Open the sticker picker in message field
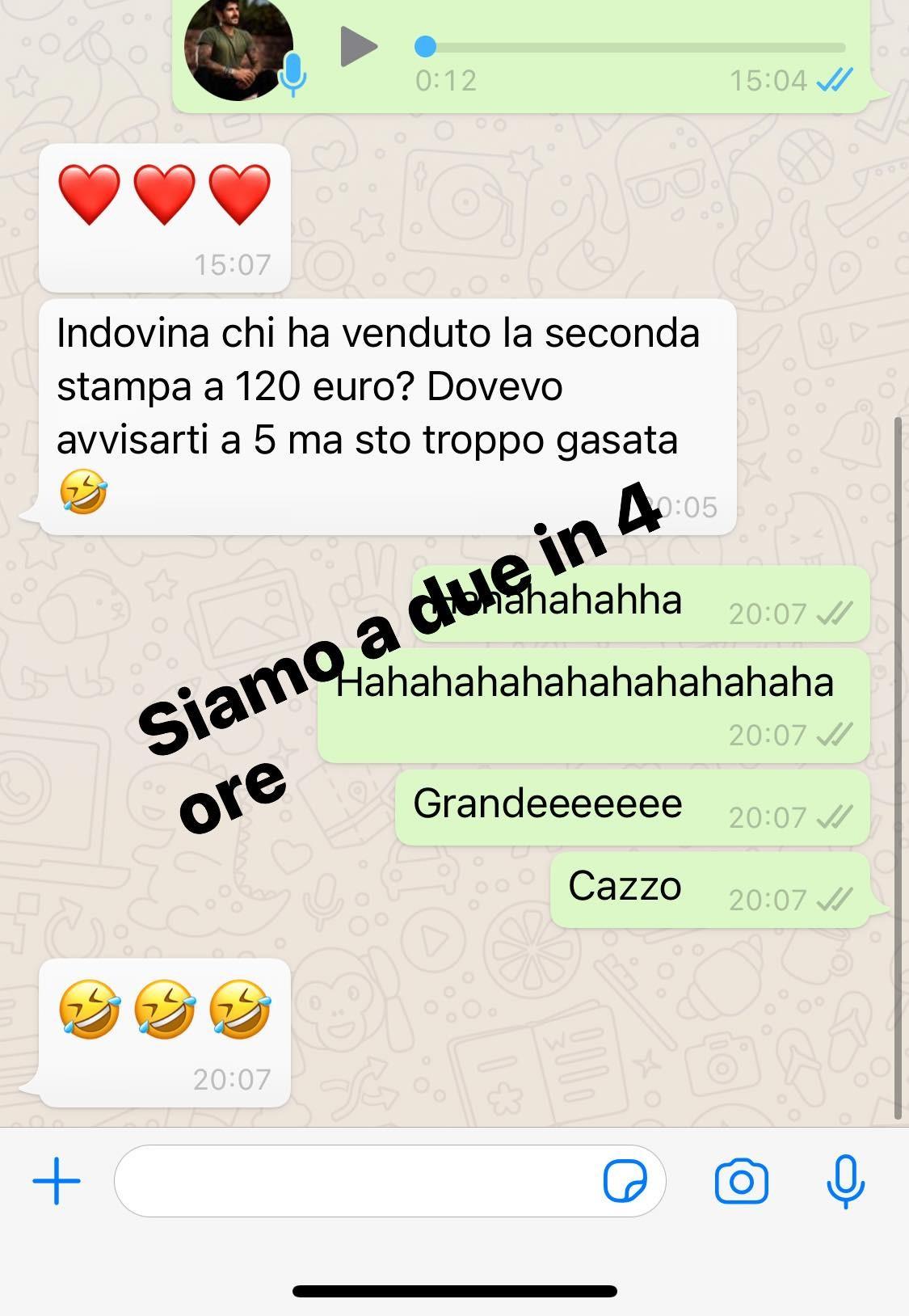Viewport: 909px width, 1316px height. coord(625,1182)
